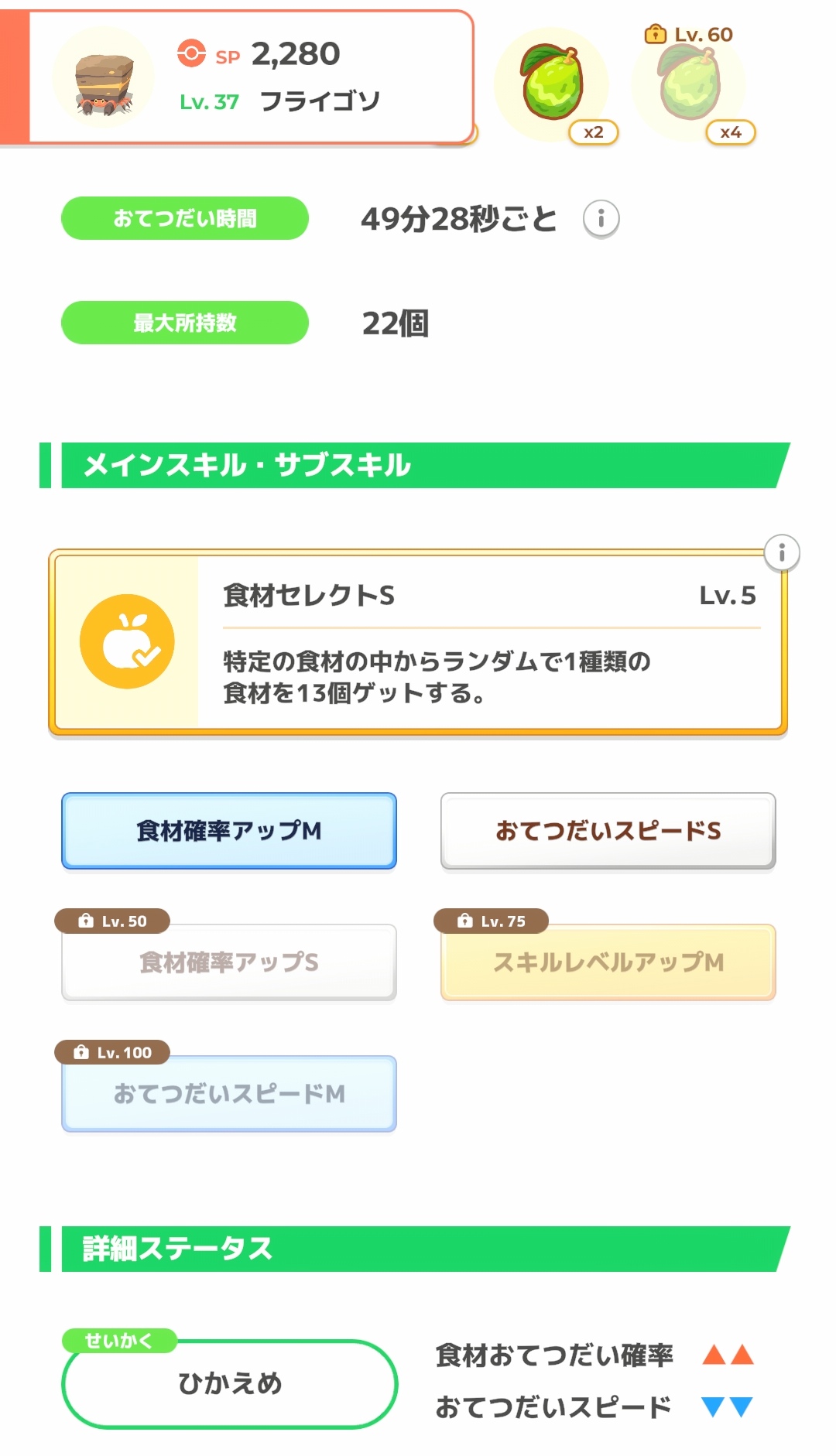Open the 食材確率アップM sub skill
Viewport: 836px width, 1456px height.
(x=229, y=831)
